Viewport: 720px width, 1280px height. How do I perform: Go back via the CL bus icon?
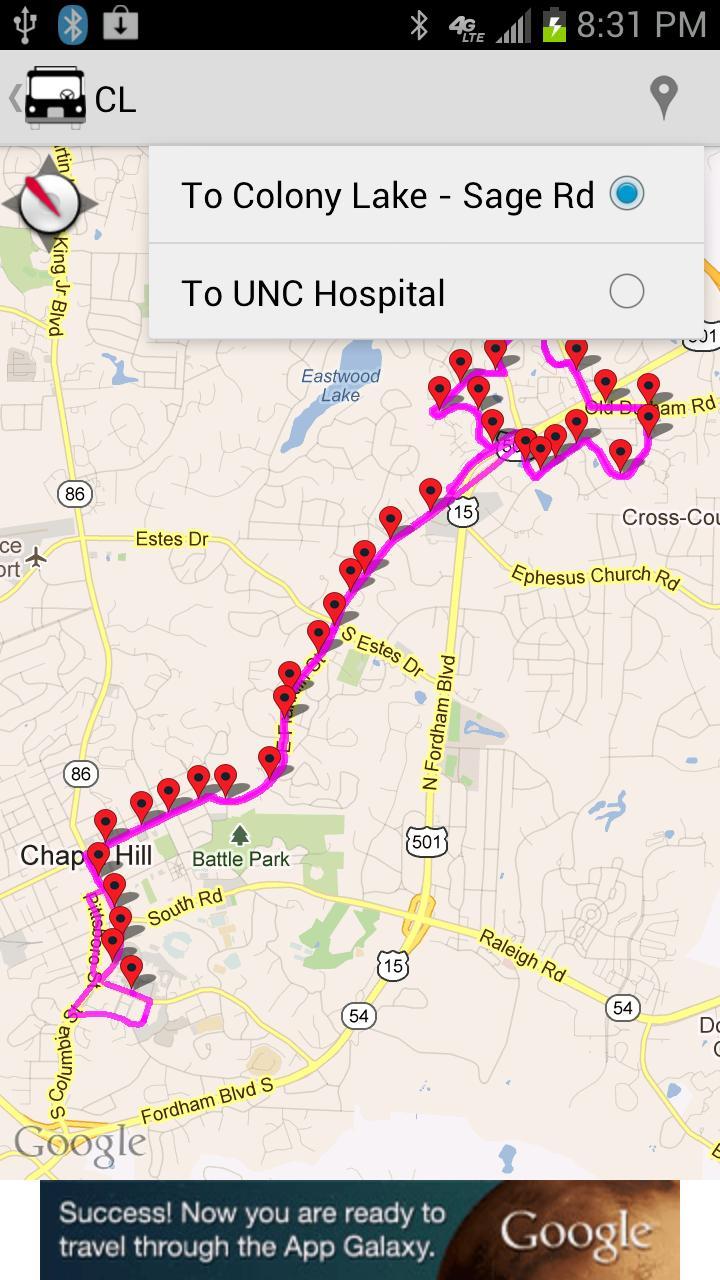click(x=55, y=98)
